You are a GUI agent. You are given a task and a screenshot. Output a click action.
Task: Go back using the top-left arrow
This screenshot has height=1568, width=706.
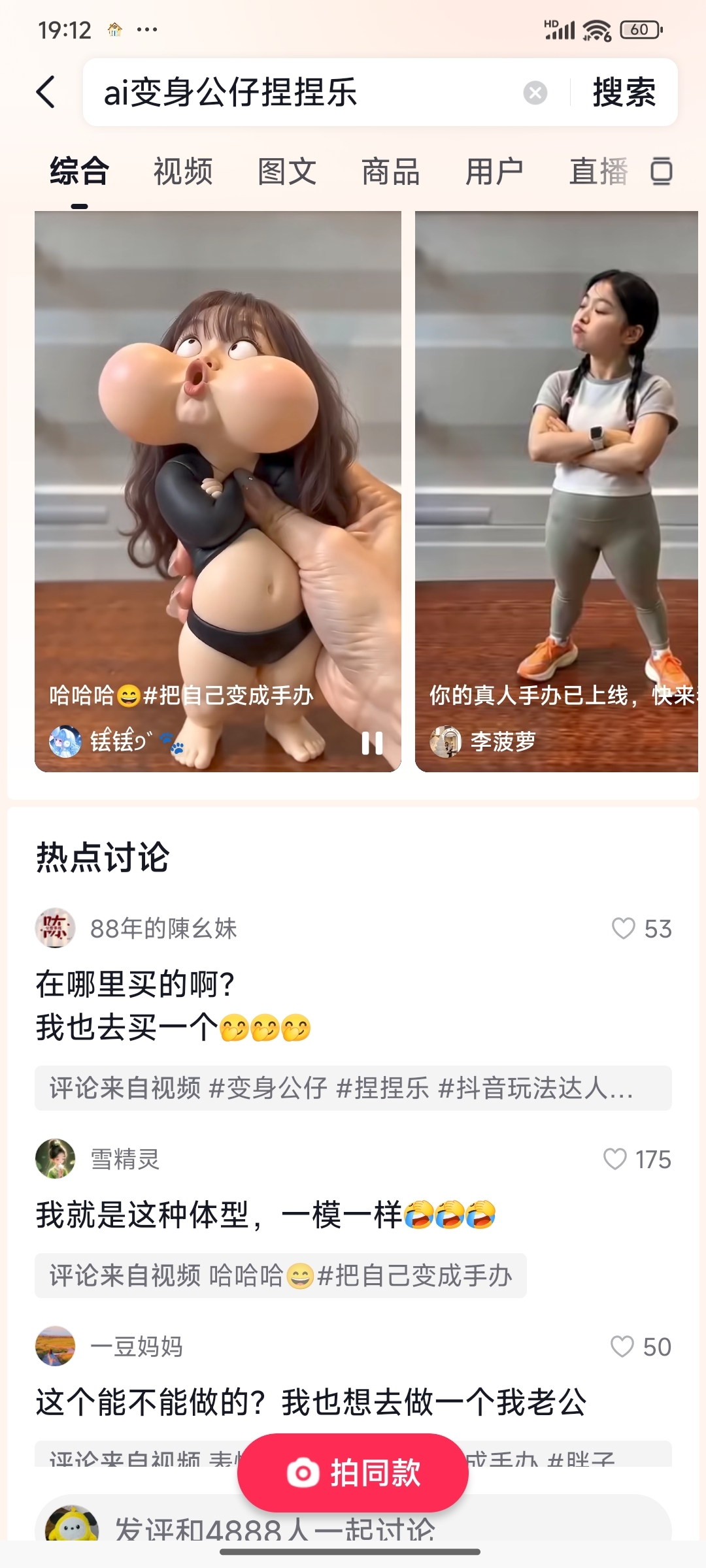click(x=46, y=91)
